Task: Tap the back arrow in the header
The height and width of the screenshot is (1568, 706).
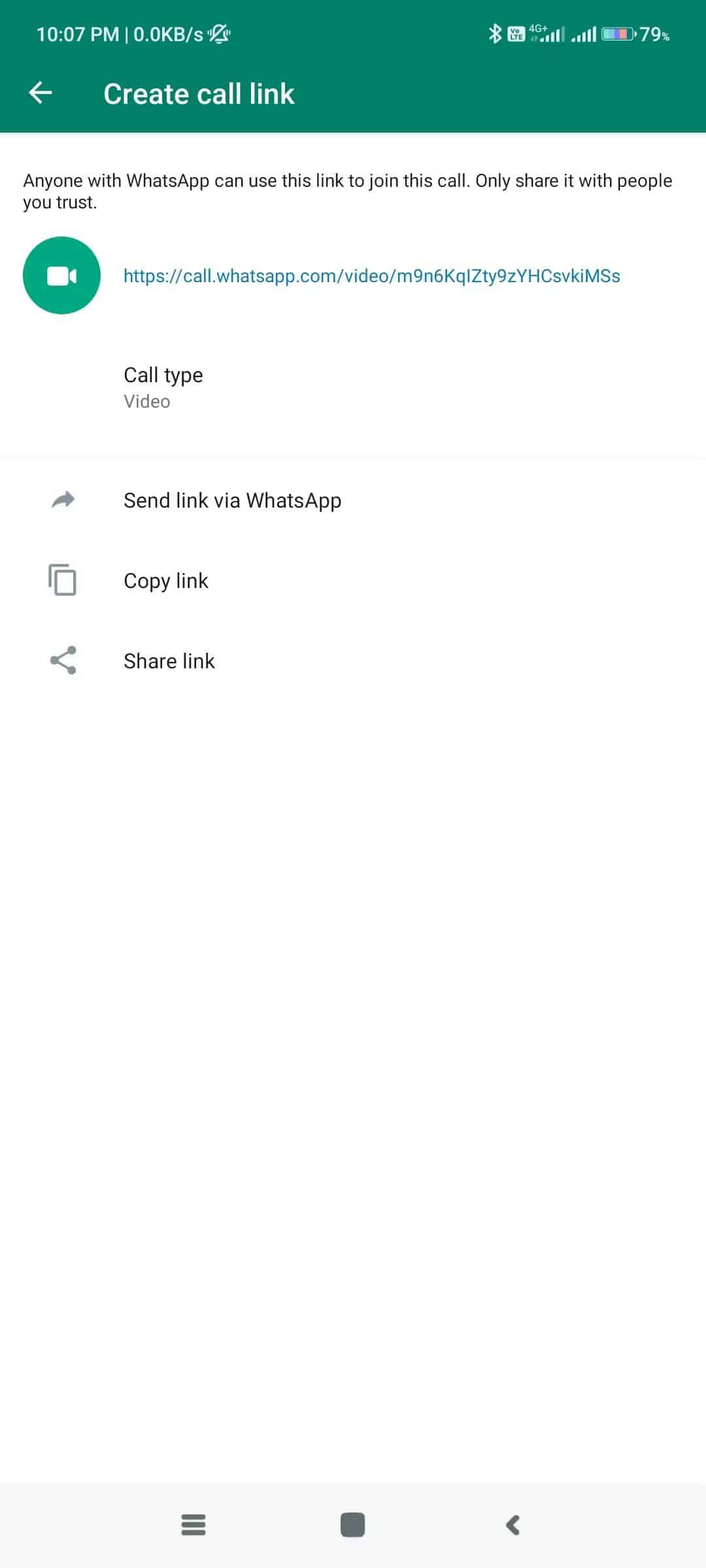Action: [x=41, y=93]
